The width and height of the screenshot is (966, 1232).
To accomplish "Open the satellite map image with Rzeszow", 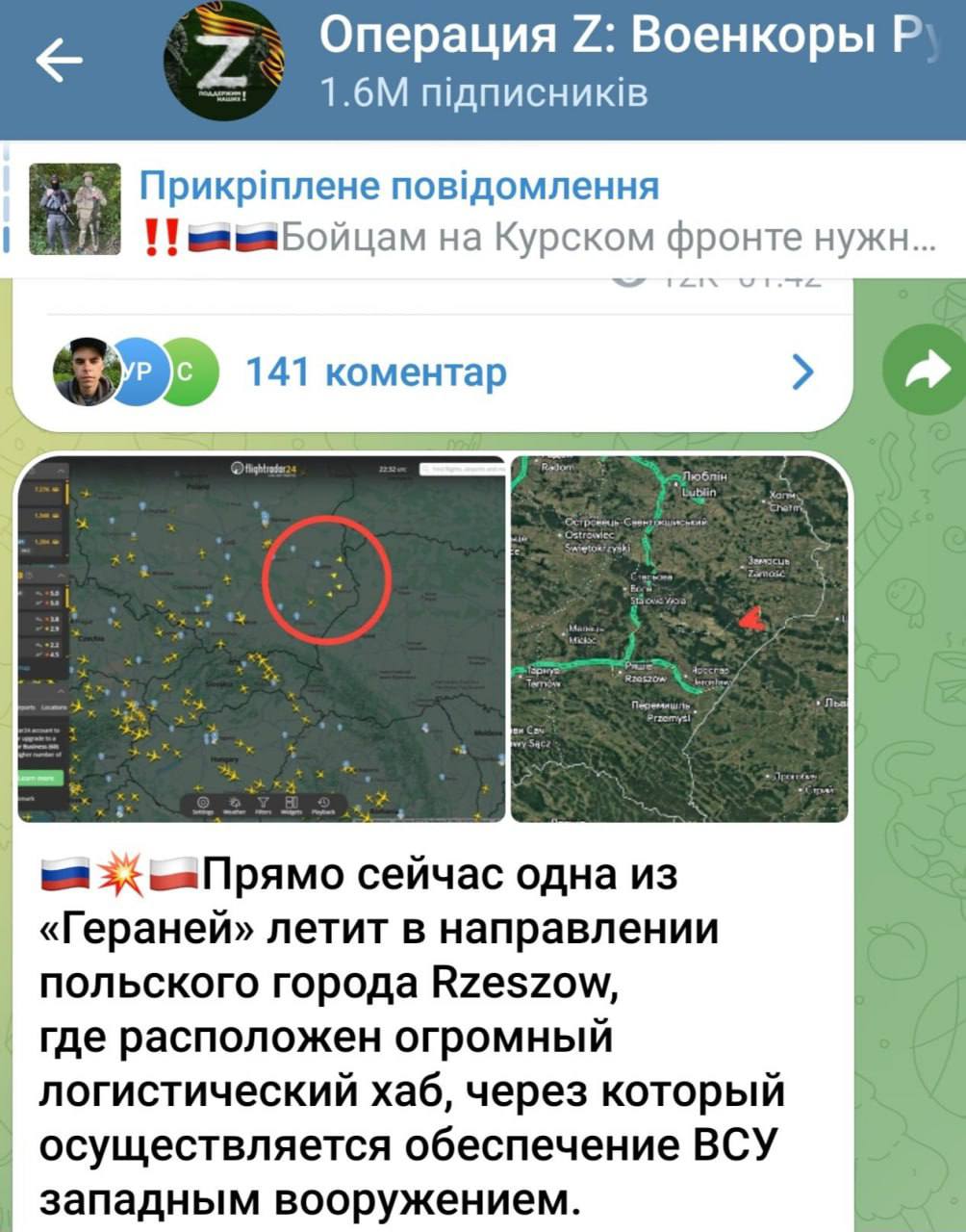I will tap(679, 639).
